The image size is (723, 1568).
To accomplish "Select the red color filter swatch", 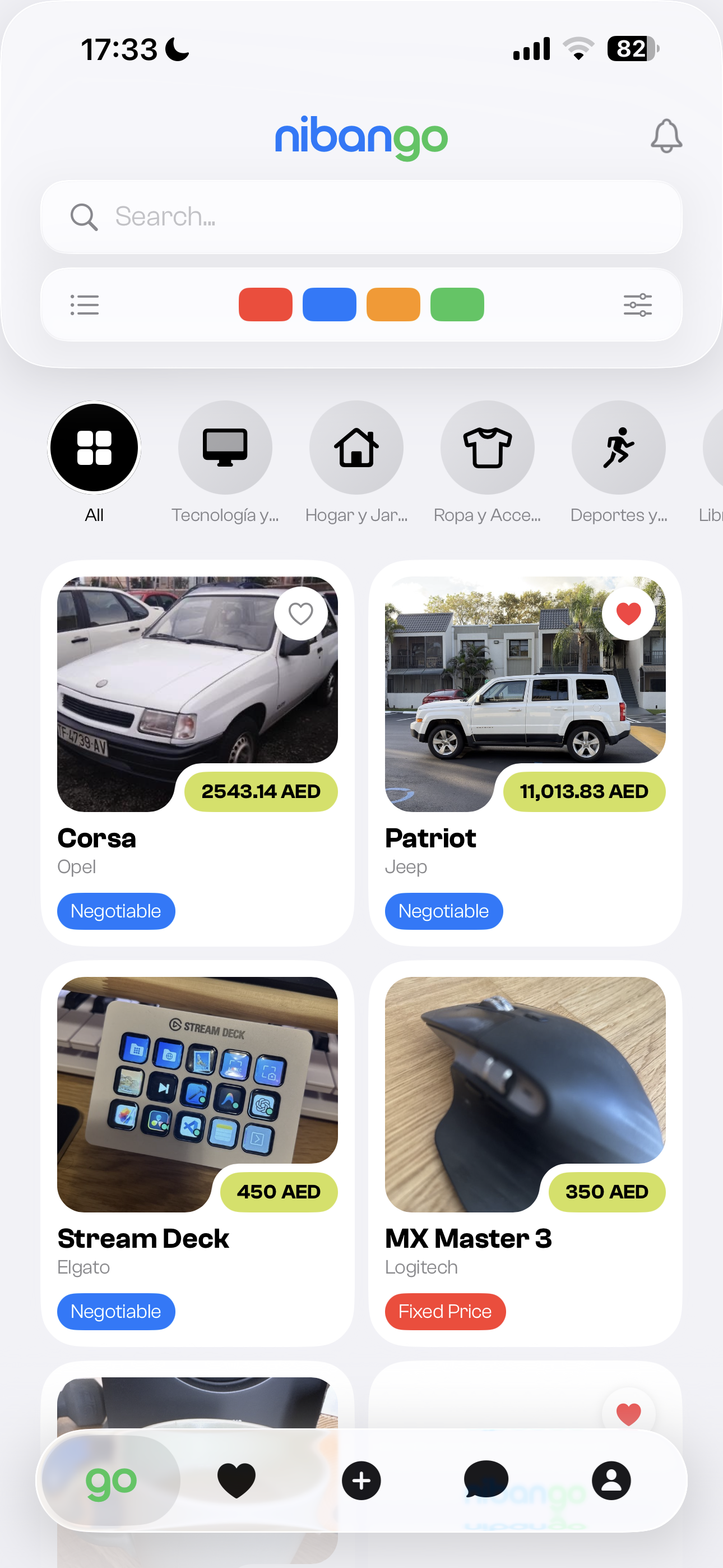I will coord(265,304).
